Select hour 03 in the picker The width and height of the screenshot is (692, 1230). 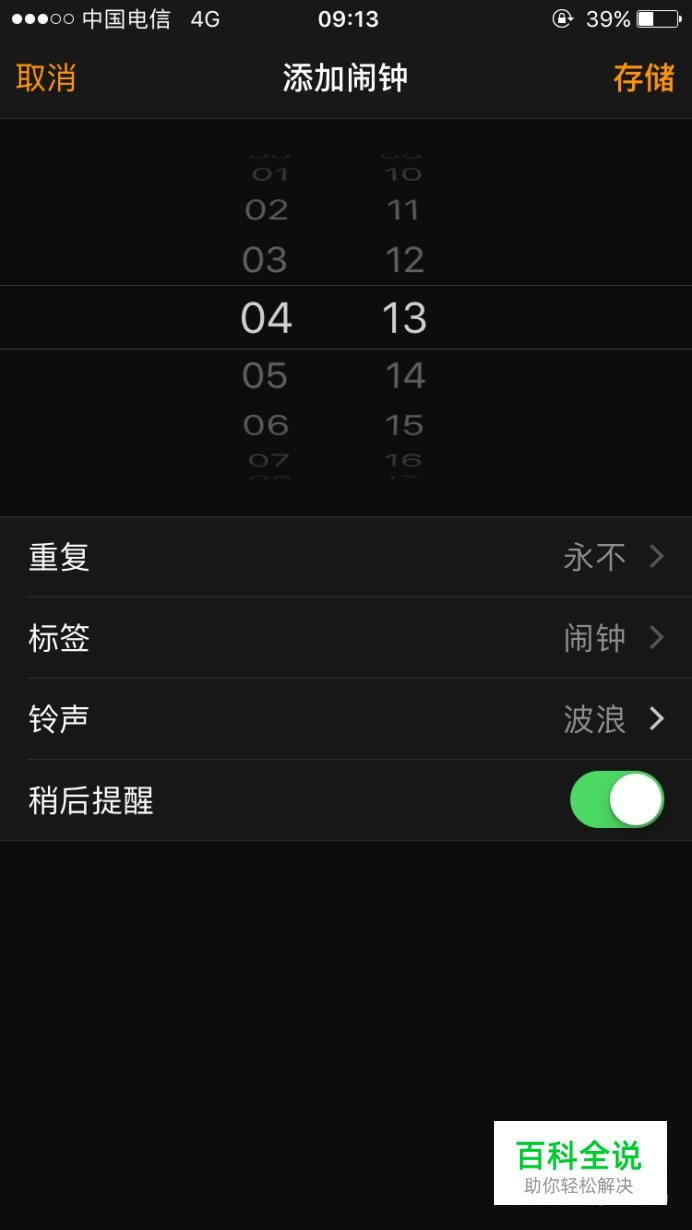click(265, 260)
